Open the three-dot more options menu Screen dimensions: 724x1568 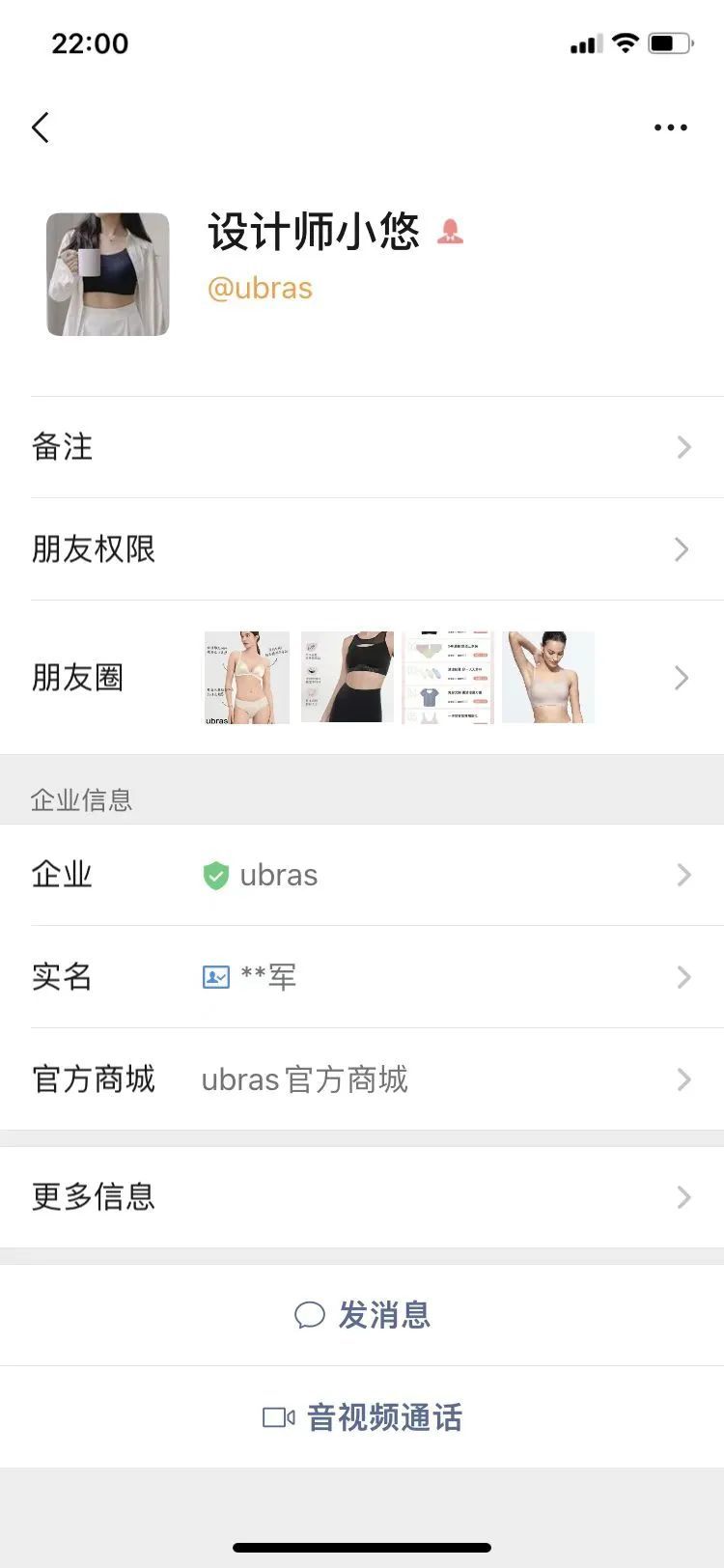click(670, 127)
